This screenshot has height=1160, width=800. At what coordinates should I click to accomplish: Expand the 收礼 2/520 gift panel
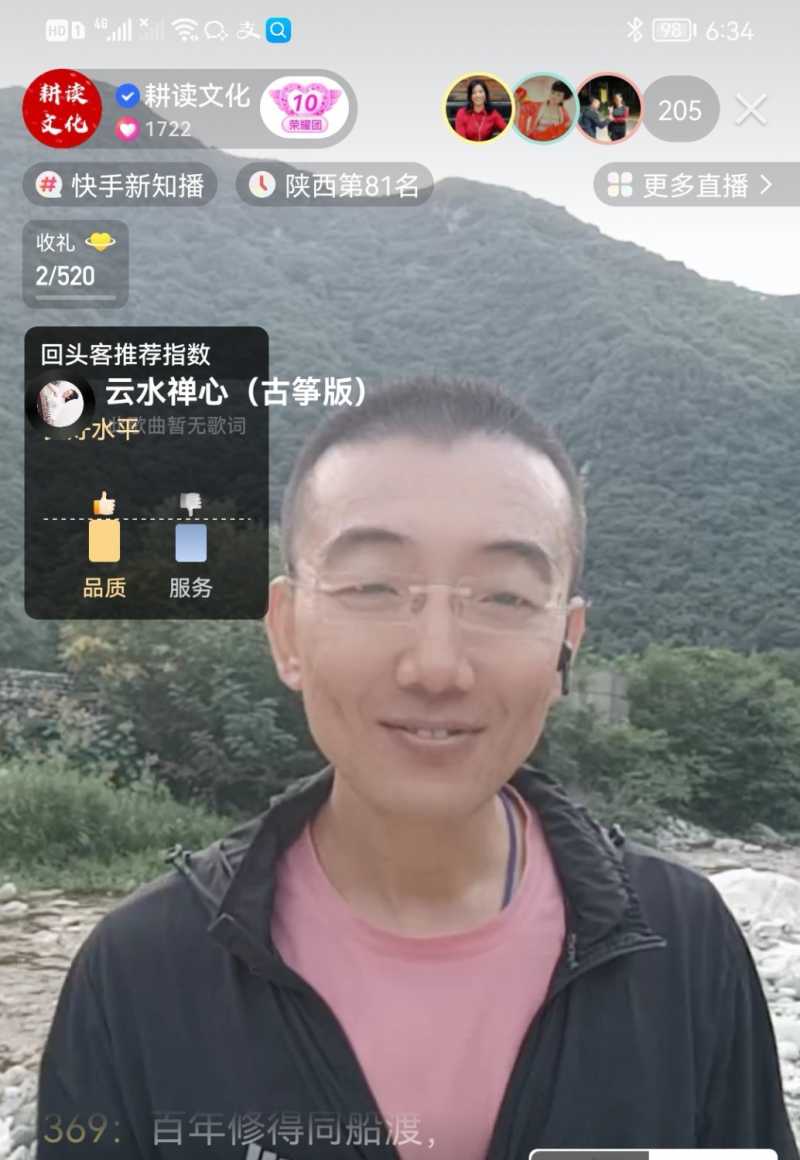[x=75, y=262]
